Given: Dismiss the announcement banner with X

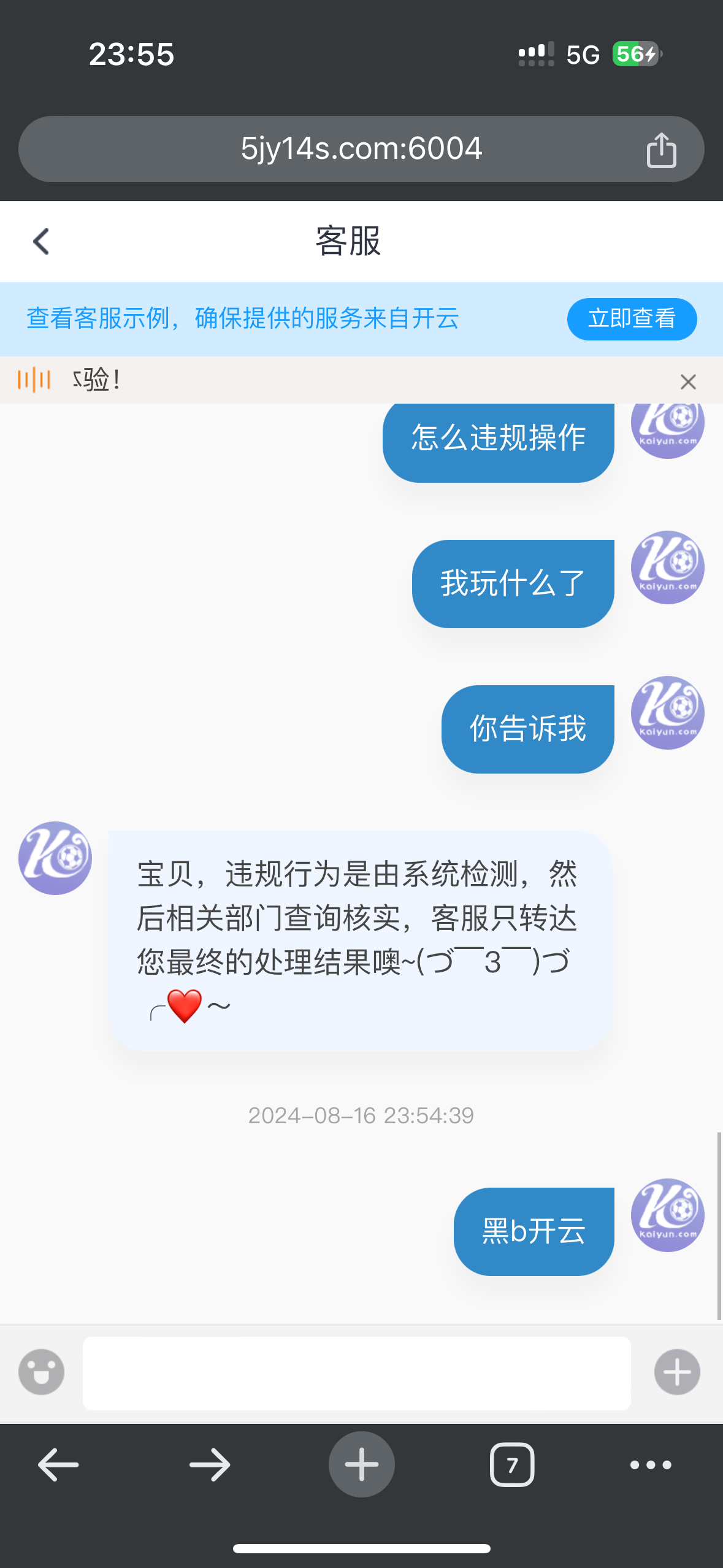Looking at the screenshot, I should [688, 381].
